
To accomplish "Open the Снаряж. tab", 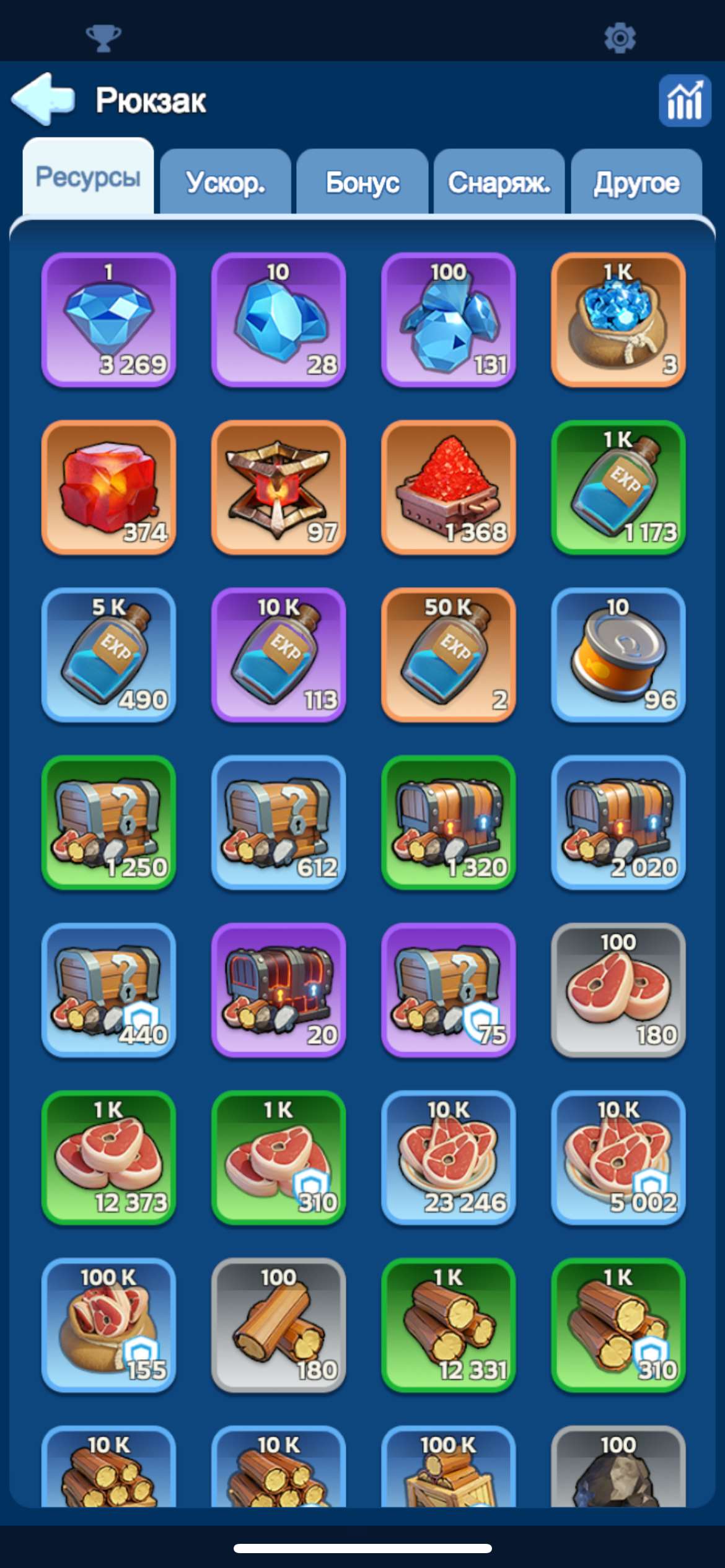I will click(499, 183).
